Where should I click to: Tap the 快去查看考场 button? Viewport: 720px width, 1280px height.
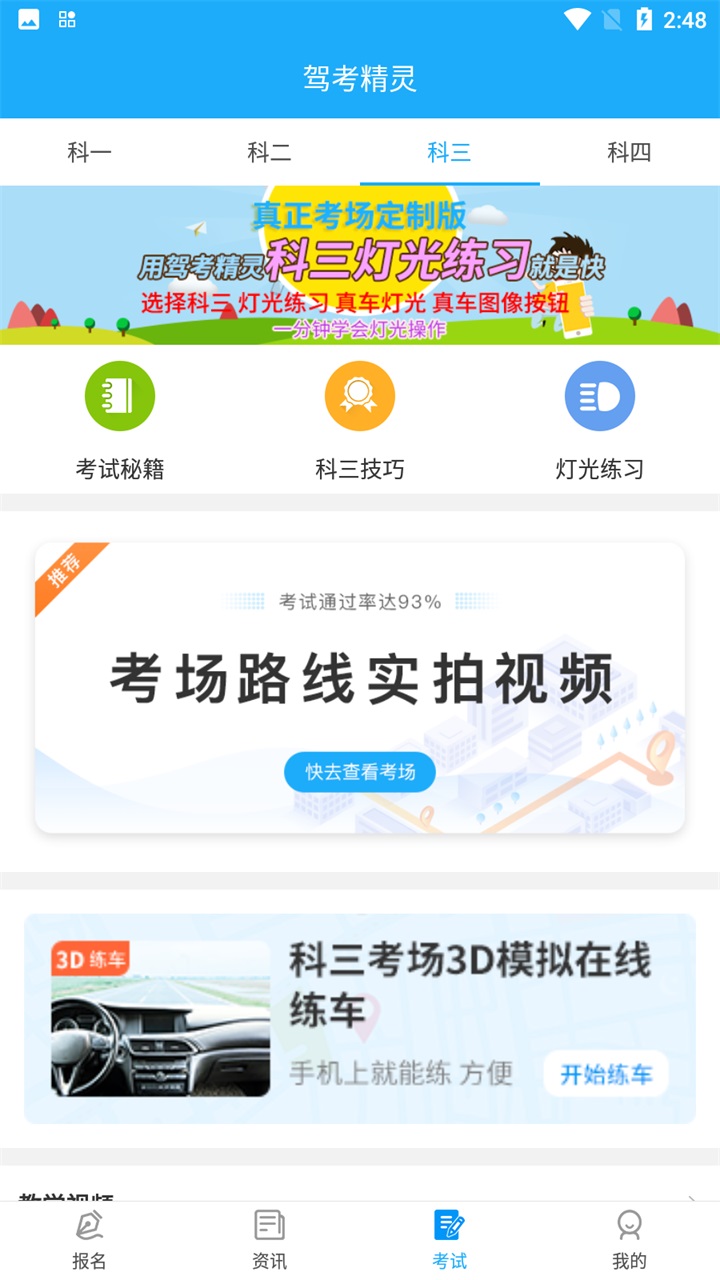tap(360, 772)
